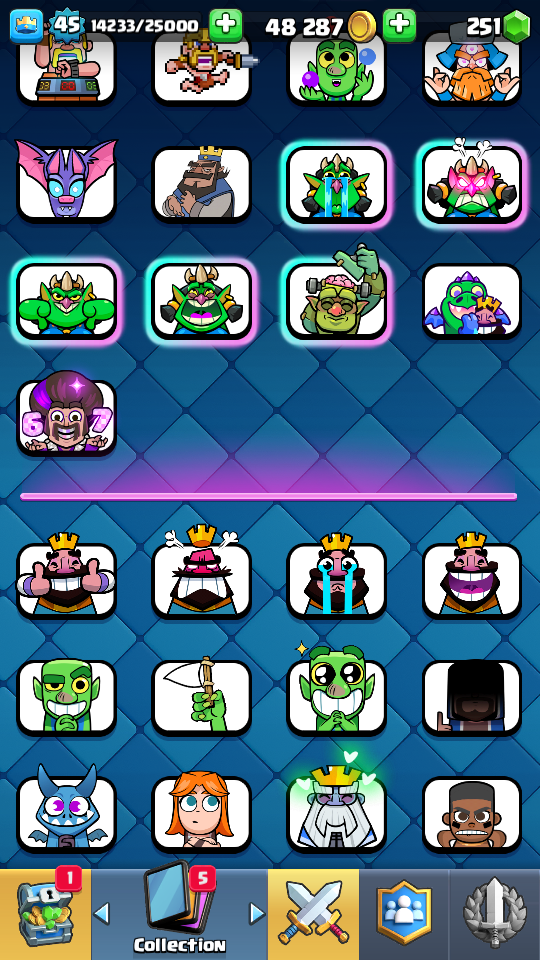Switch to the Battle crossed swords tab
The image size is (540, 960).
pos(313,914)
